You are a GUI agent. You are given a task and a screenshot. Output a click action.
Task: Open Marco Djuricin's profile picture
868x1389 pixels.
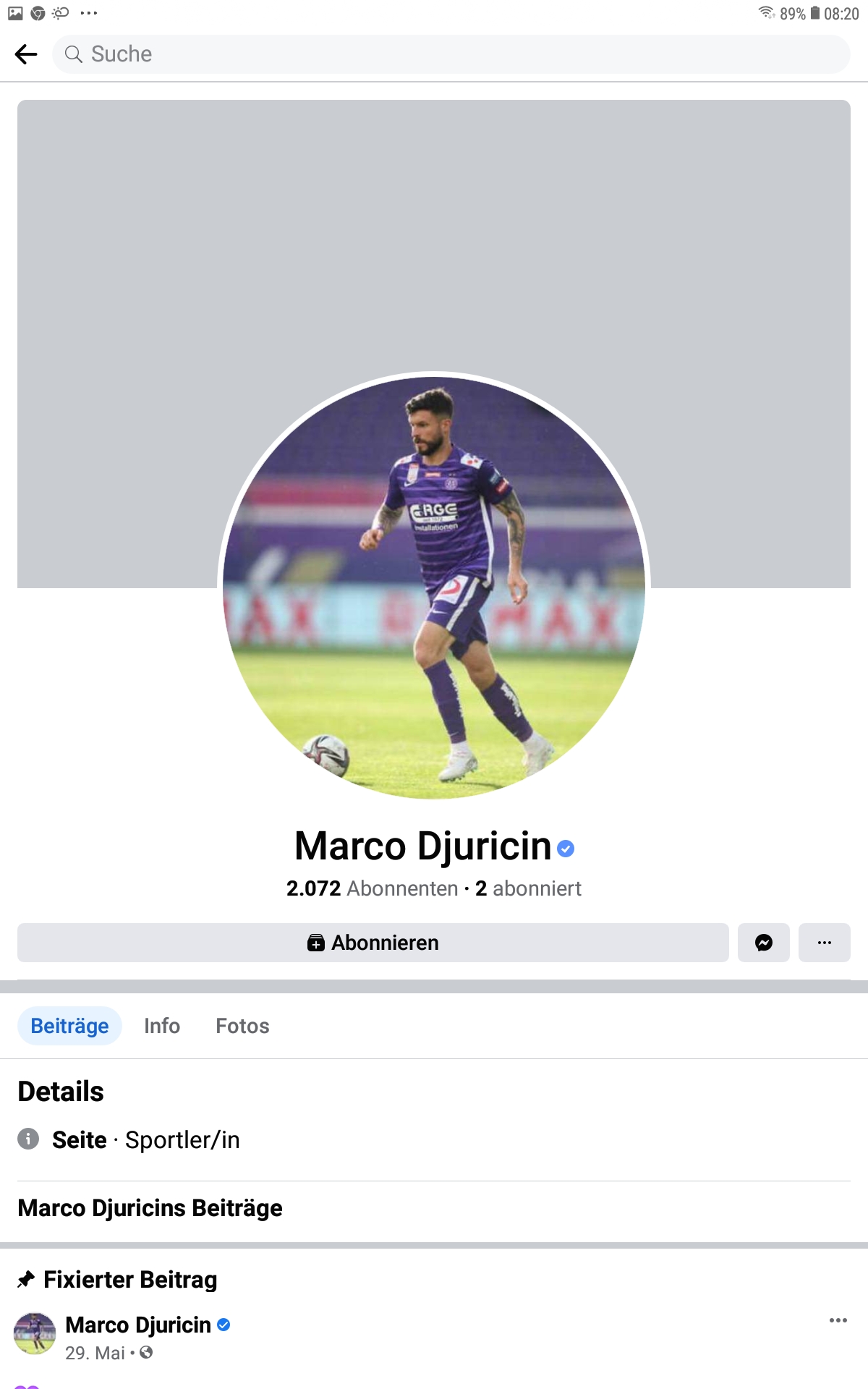pos(434,587)
